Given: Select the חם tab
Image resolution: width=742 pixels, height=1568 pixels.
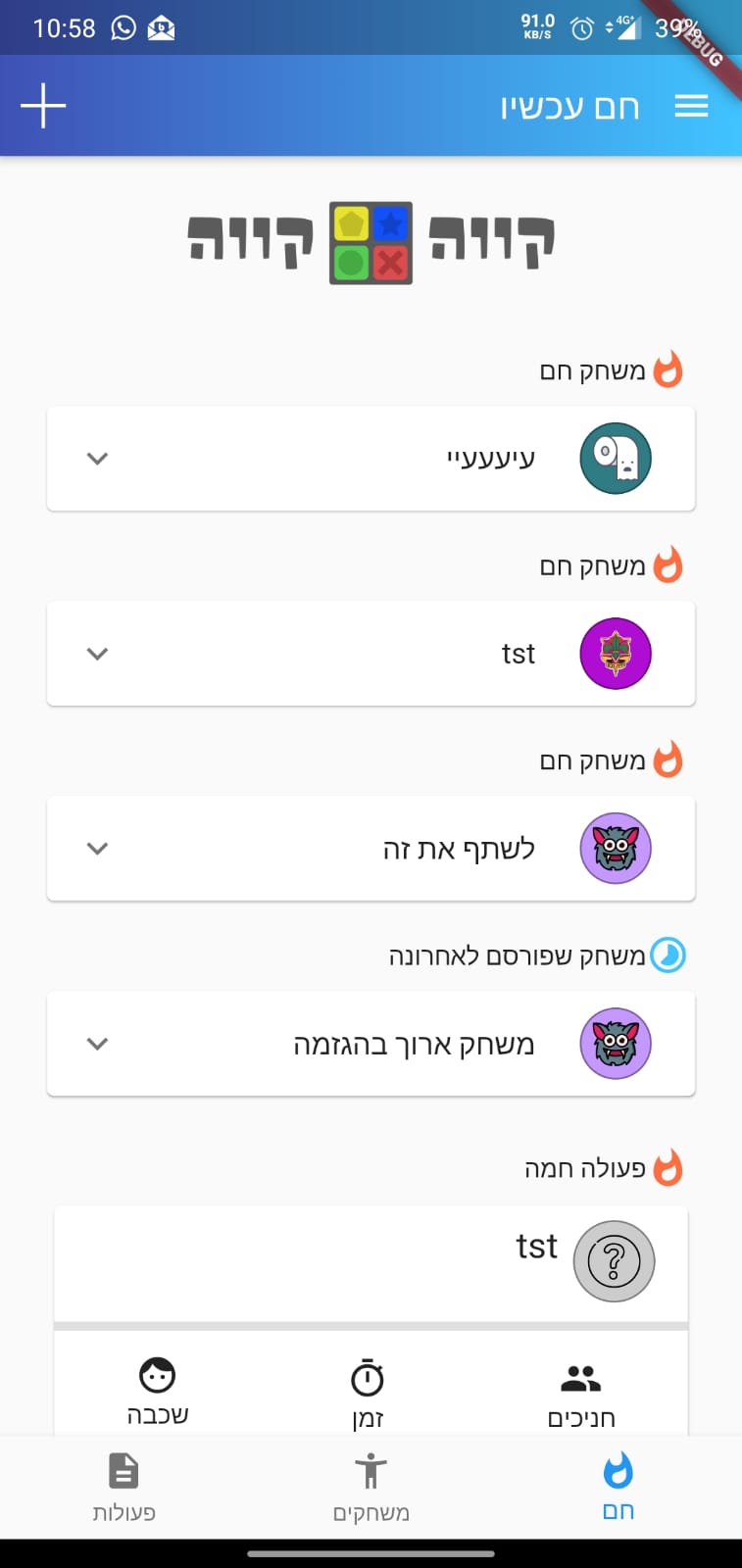Looking at the screenshot, I should pyautogui.click(x=618, y=1488).
